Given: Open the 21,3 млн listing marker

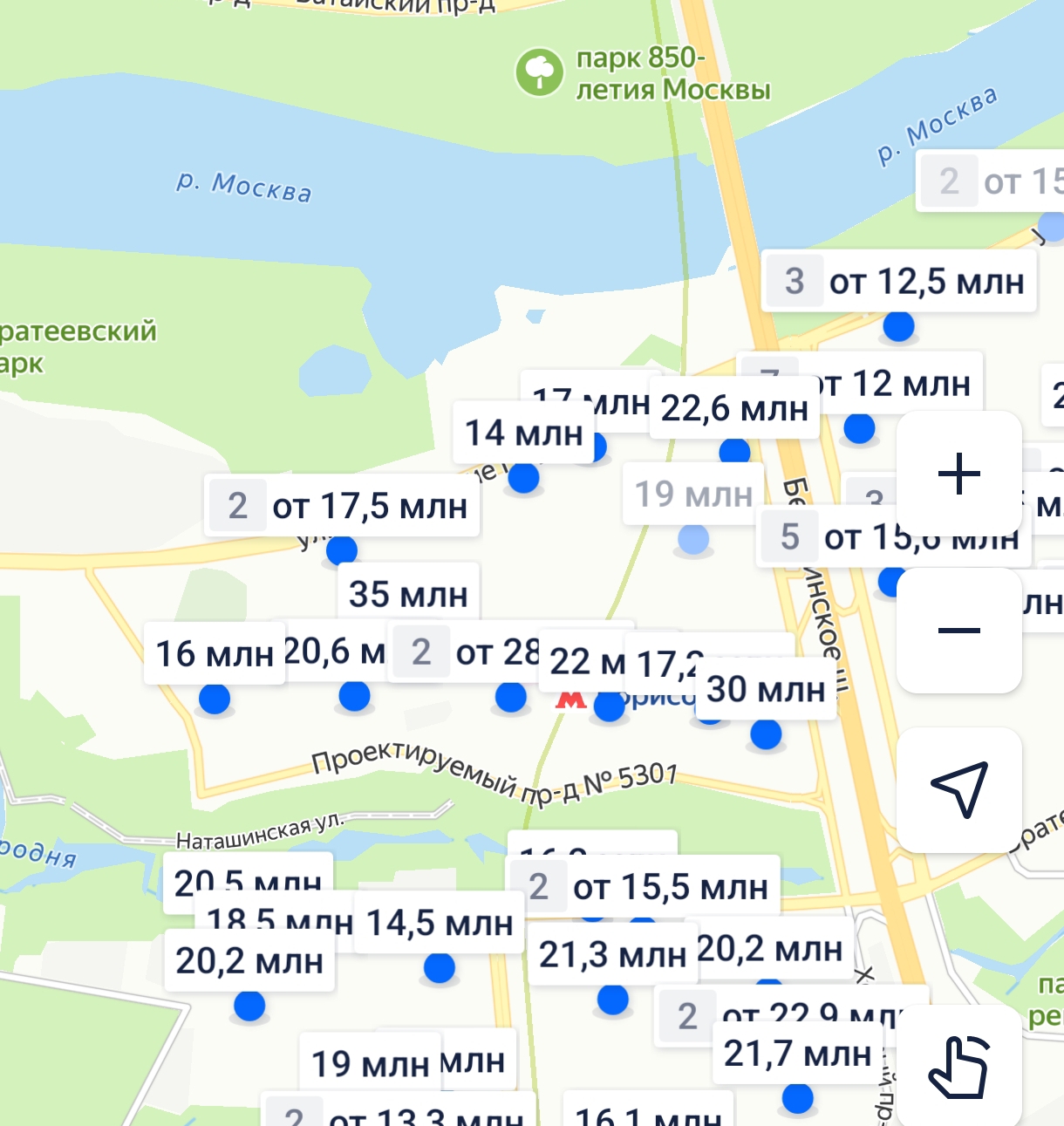Looking at the screenshot, I should click(x=612, y=955).
